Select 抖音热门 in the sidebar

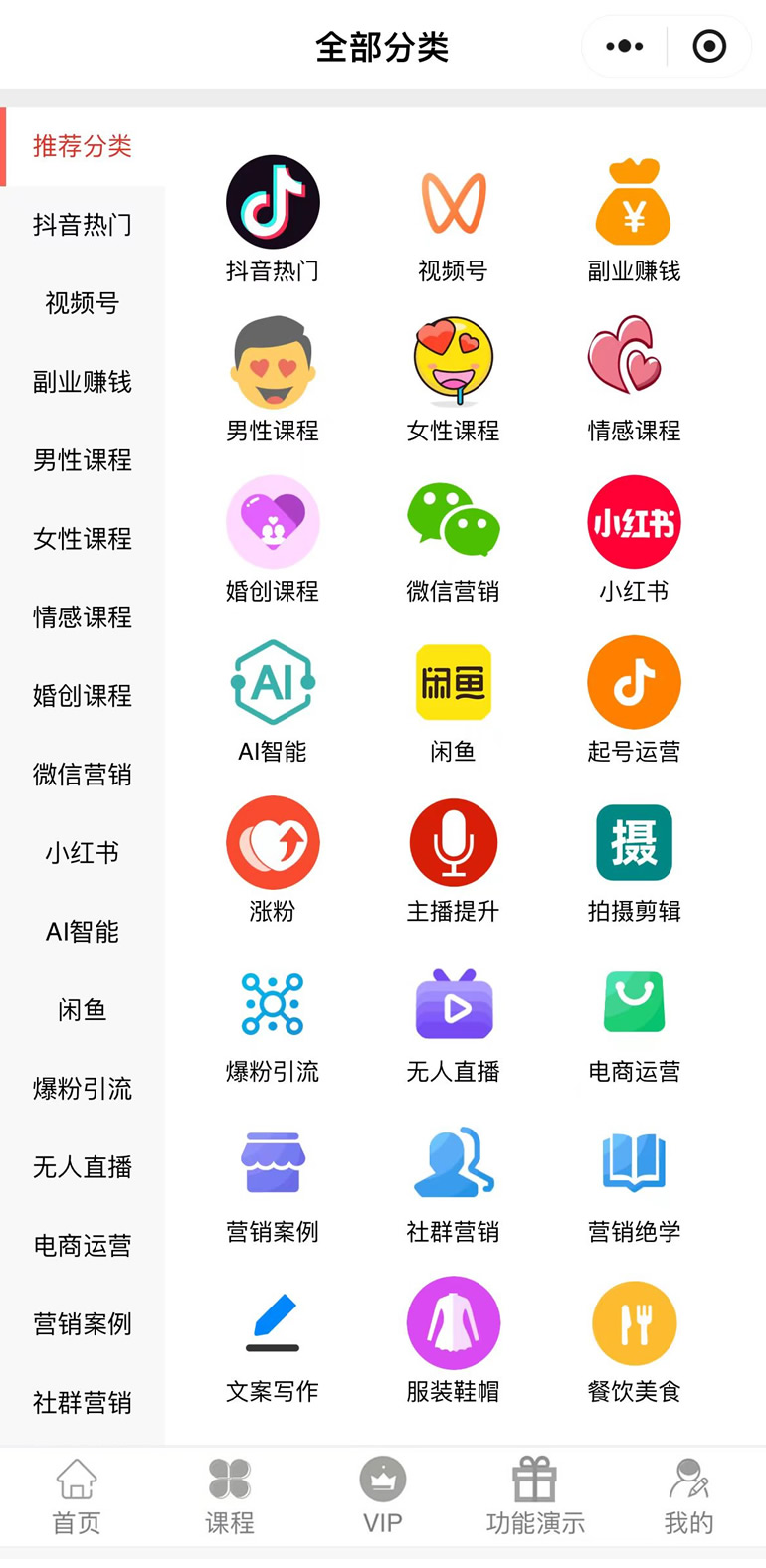(x=83, y=225)
